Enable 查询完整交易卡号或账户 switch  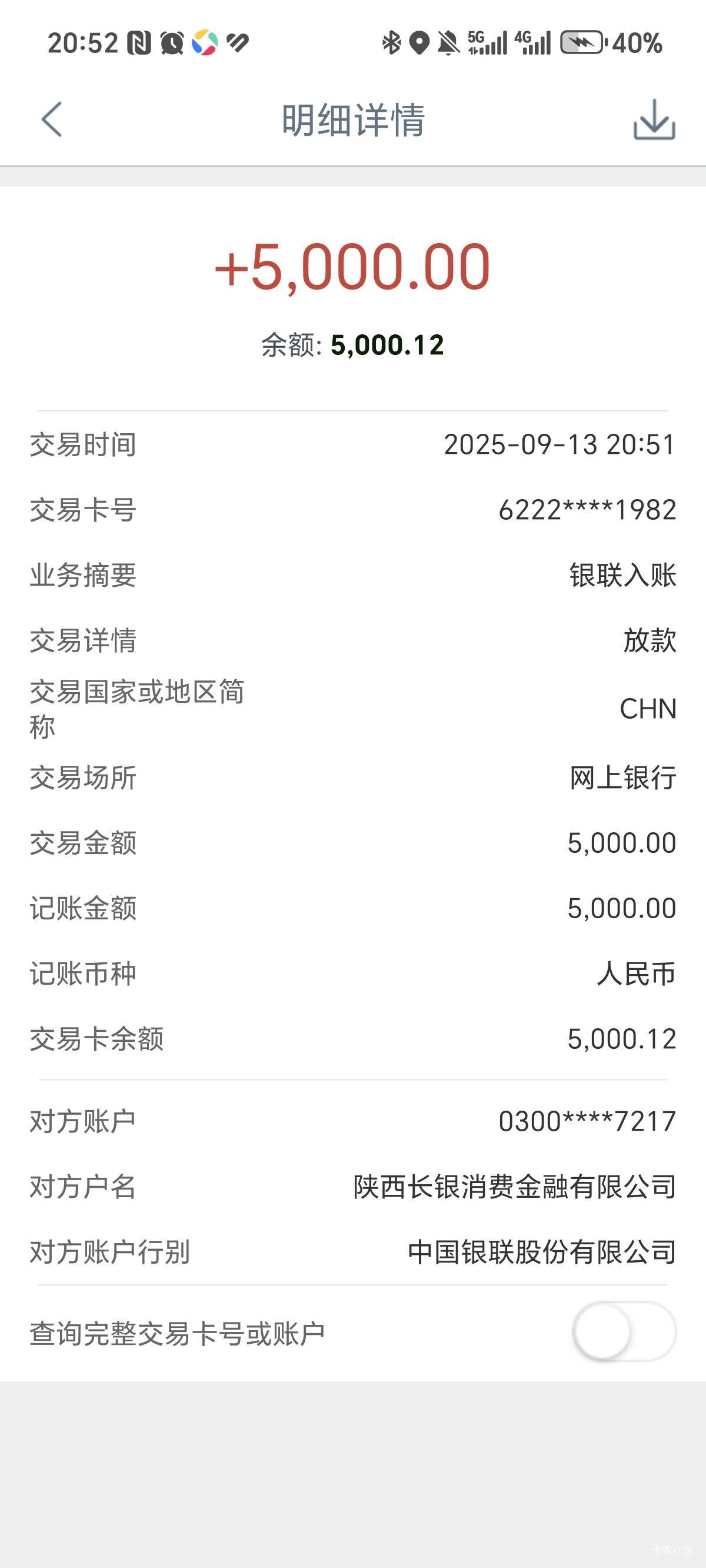click(624, 1333)
